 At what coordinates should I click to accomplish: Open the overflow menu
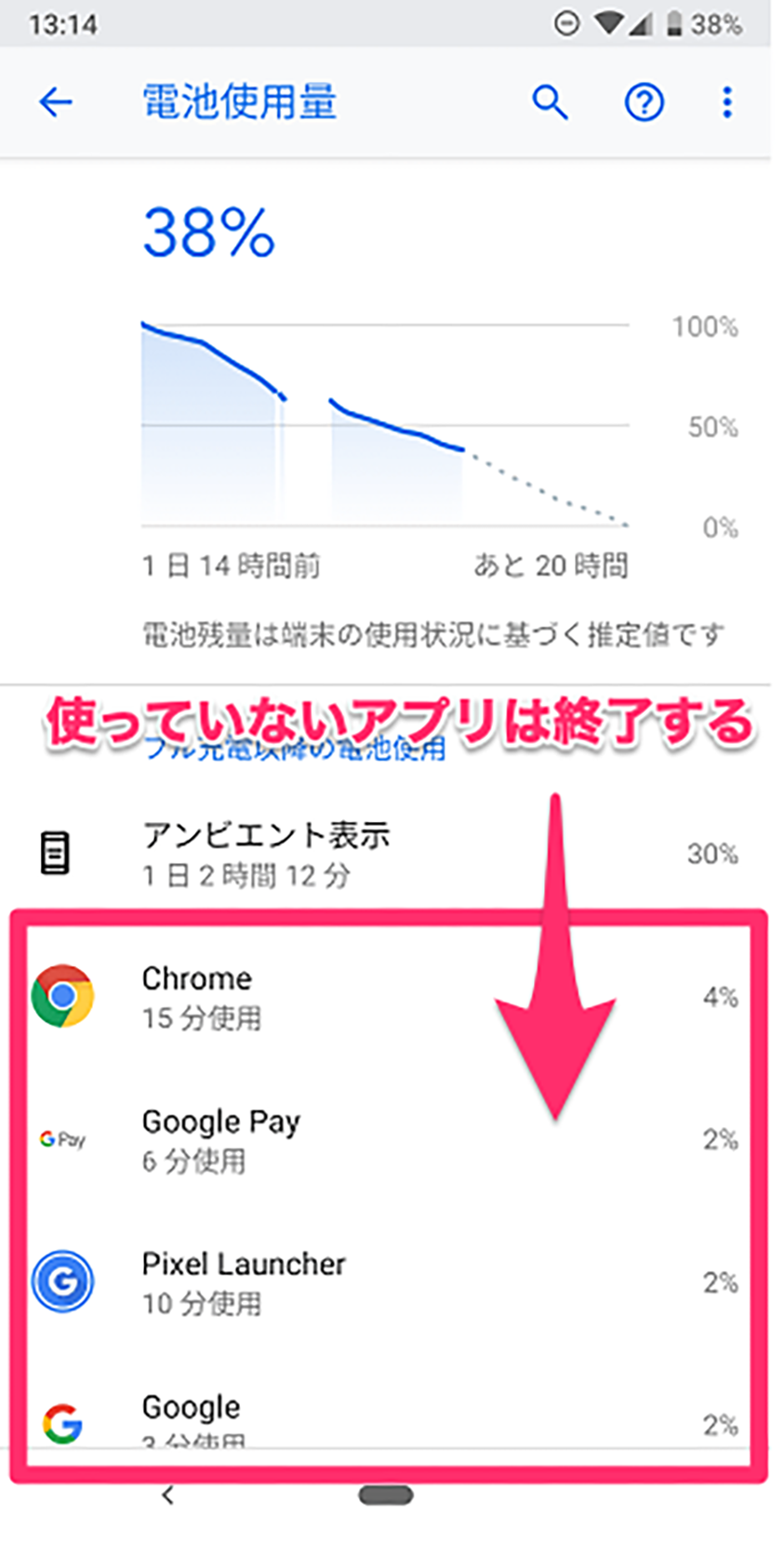tap(727, 102)
